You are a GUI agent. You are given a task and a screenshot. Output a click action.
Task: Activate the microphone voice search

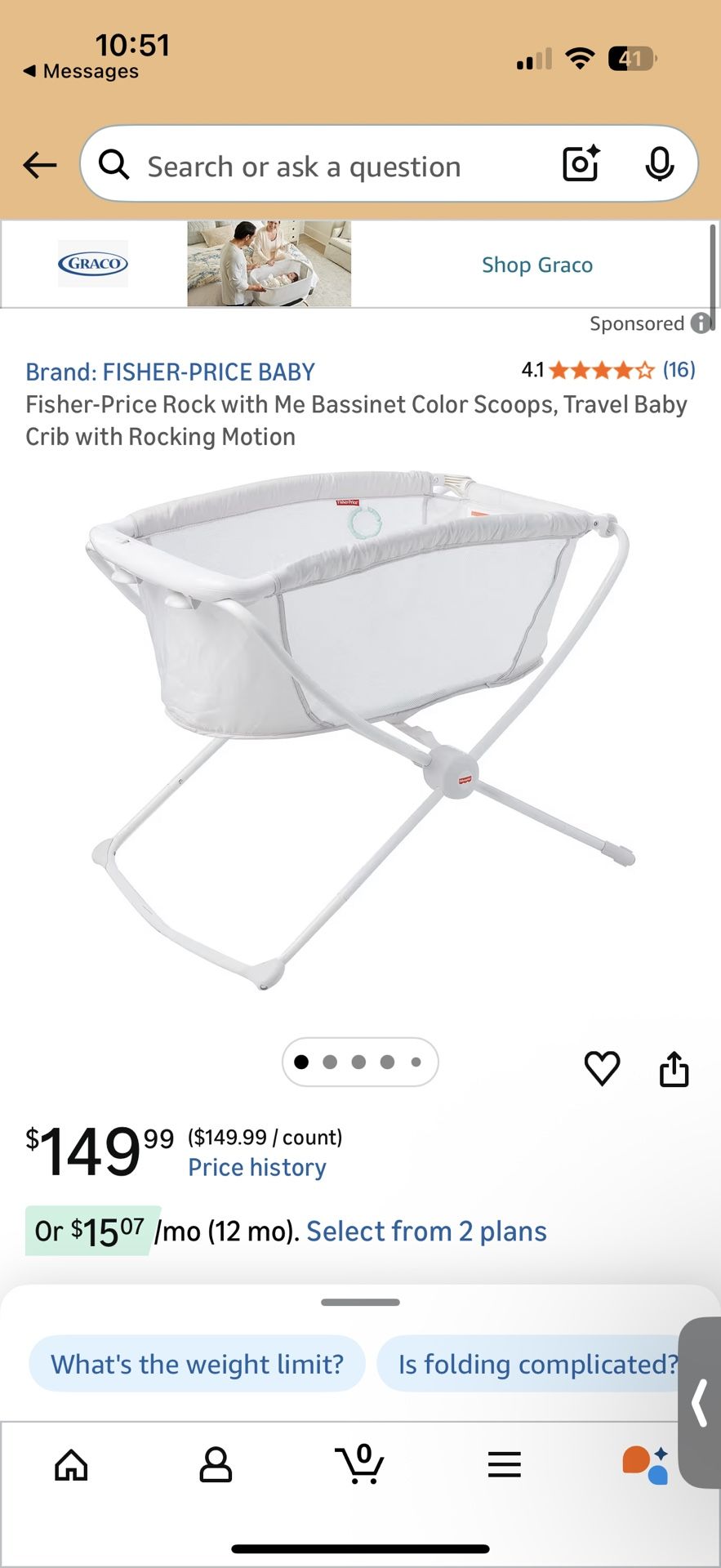(x=658, y=163)
